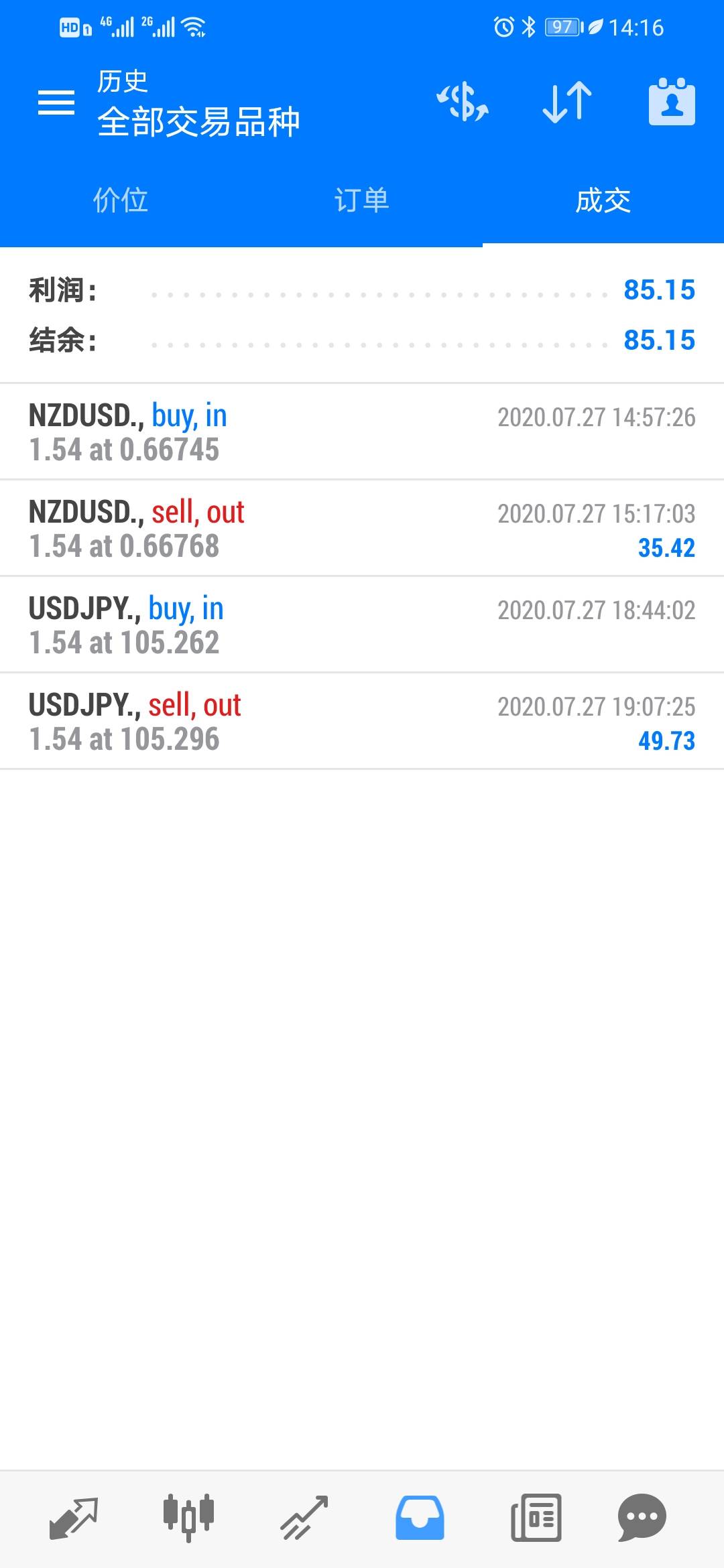Select the history inbox tab
Image resolution: width=724 pixels, height=1568 pixels.
click(420, 1518)
